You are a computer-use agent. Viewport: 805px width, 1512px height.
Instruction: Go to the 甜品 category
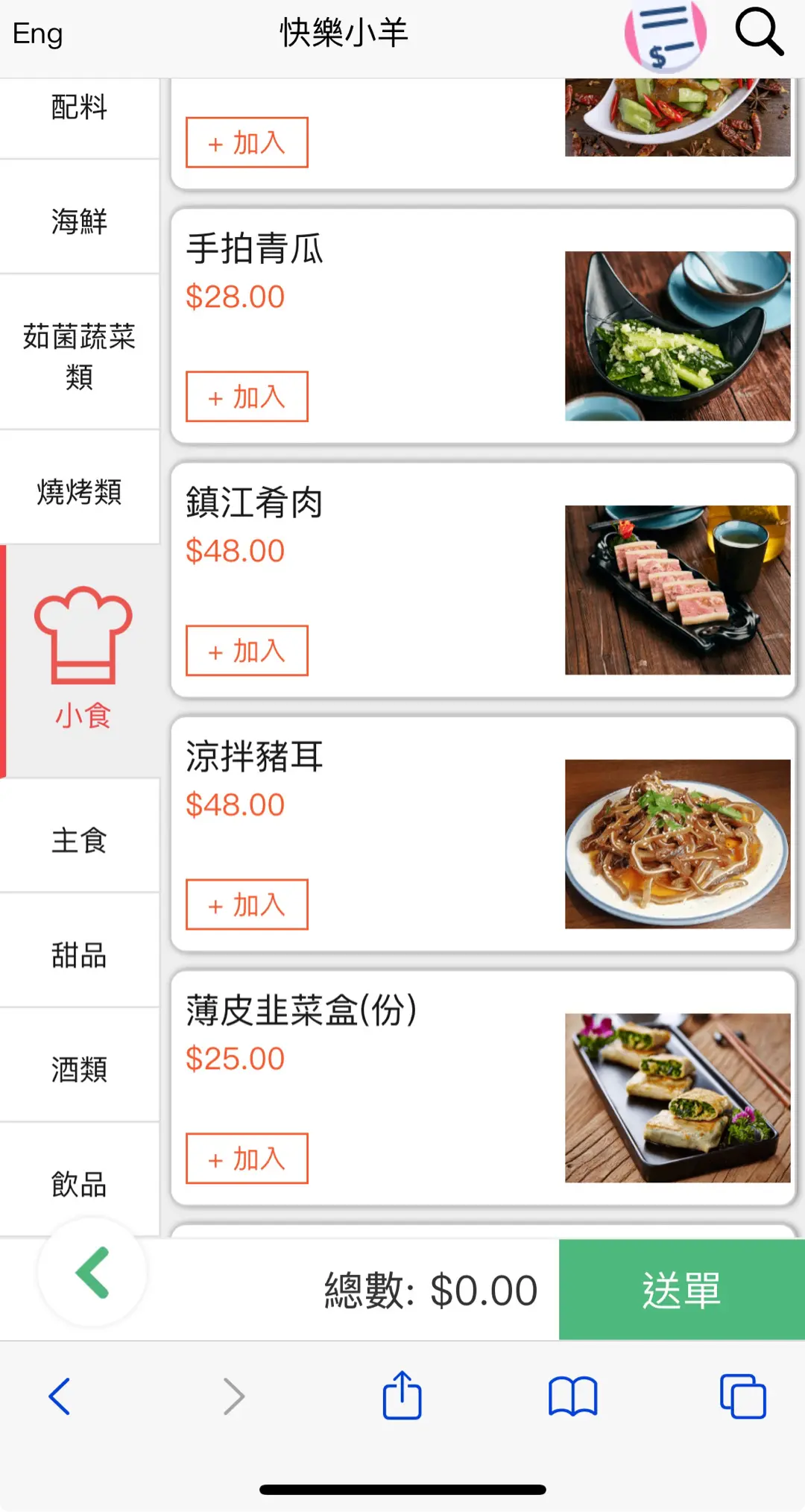(80, 955)
